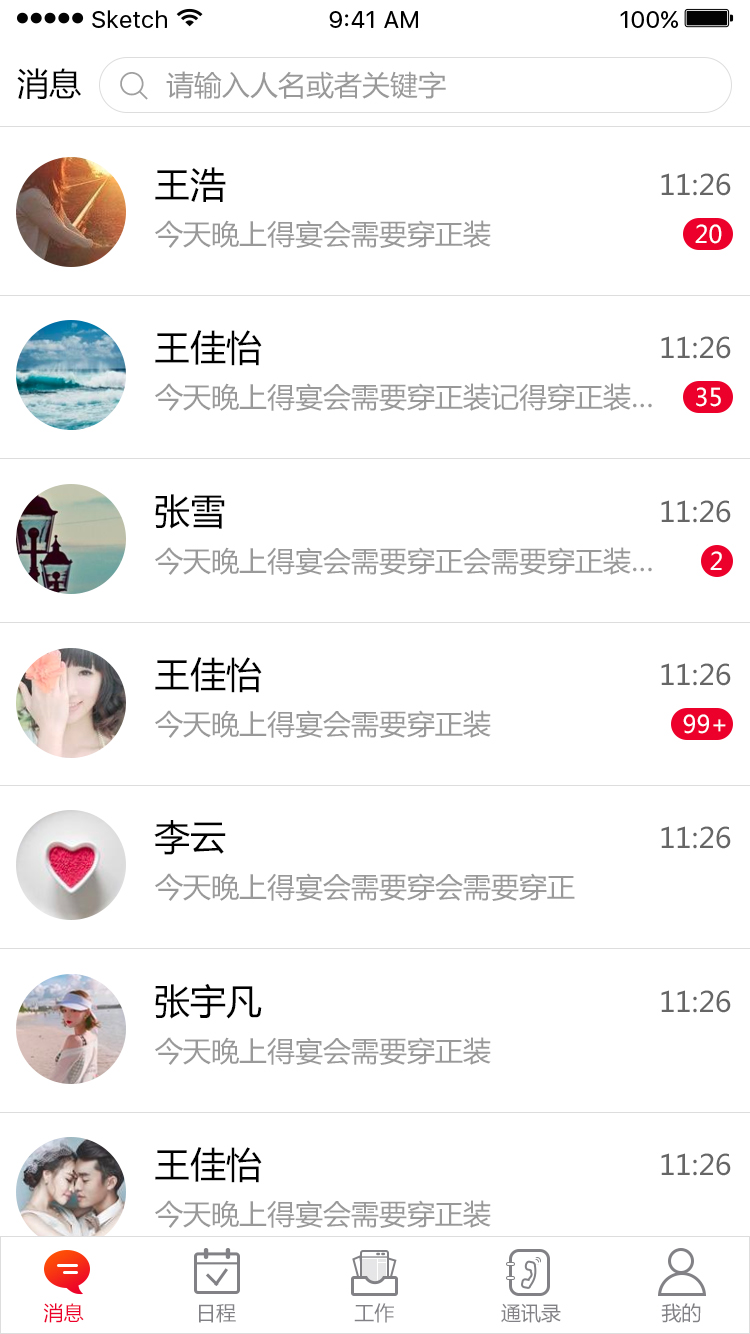This screenshot has width=750, height=1334.
Task: Click the lamp photo avatar of 张雪
Action: tap(71, 538)
